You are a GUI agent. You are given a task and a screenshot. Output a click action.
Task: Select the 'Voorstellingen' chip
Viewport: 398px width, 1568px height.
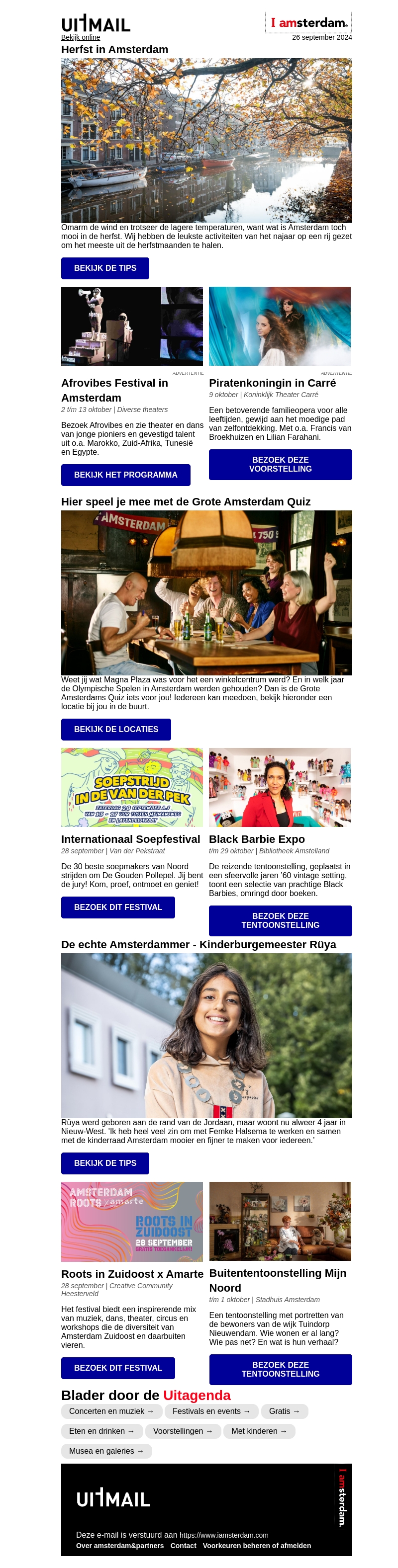[182, 1431]
